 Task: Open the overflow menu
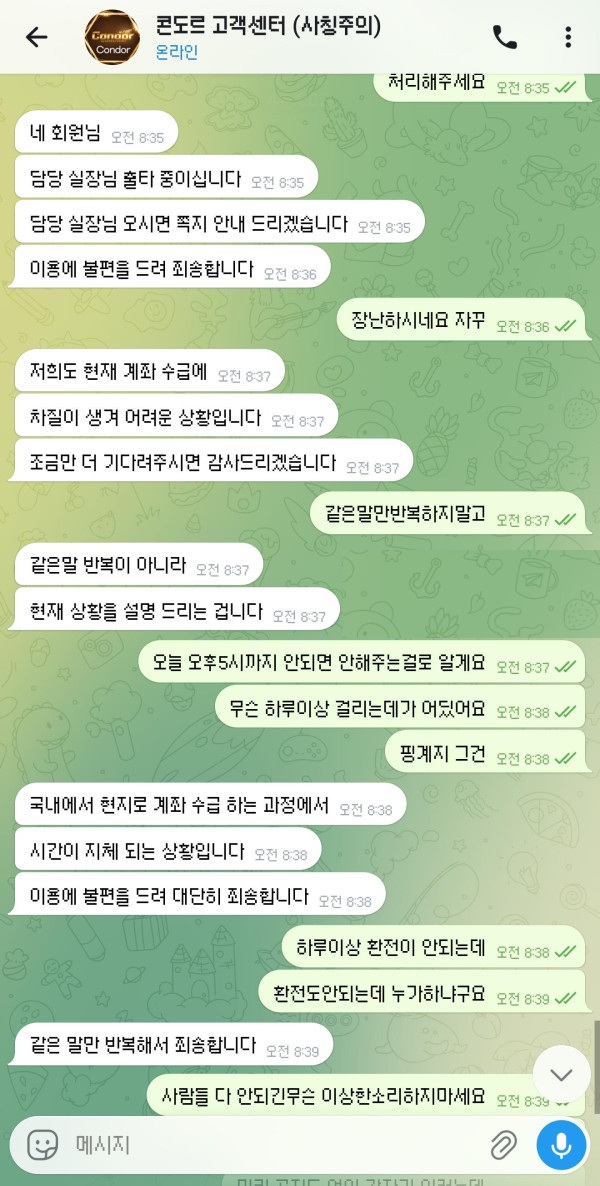pos(568,37)
